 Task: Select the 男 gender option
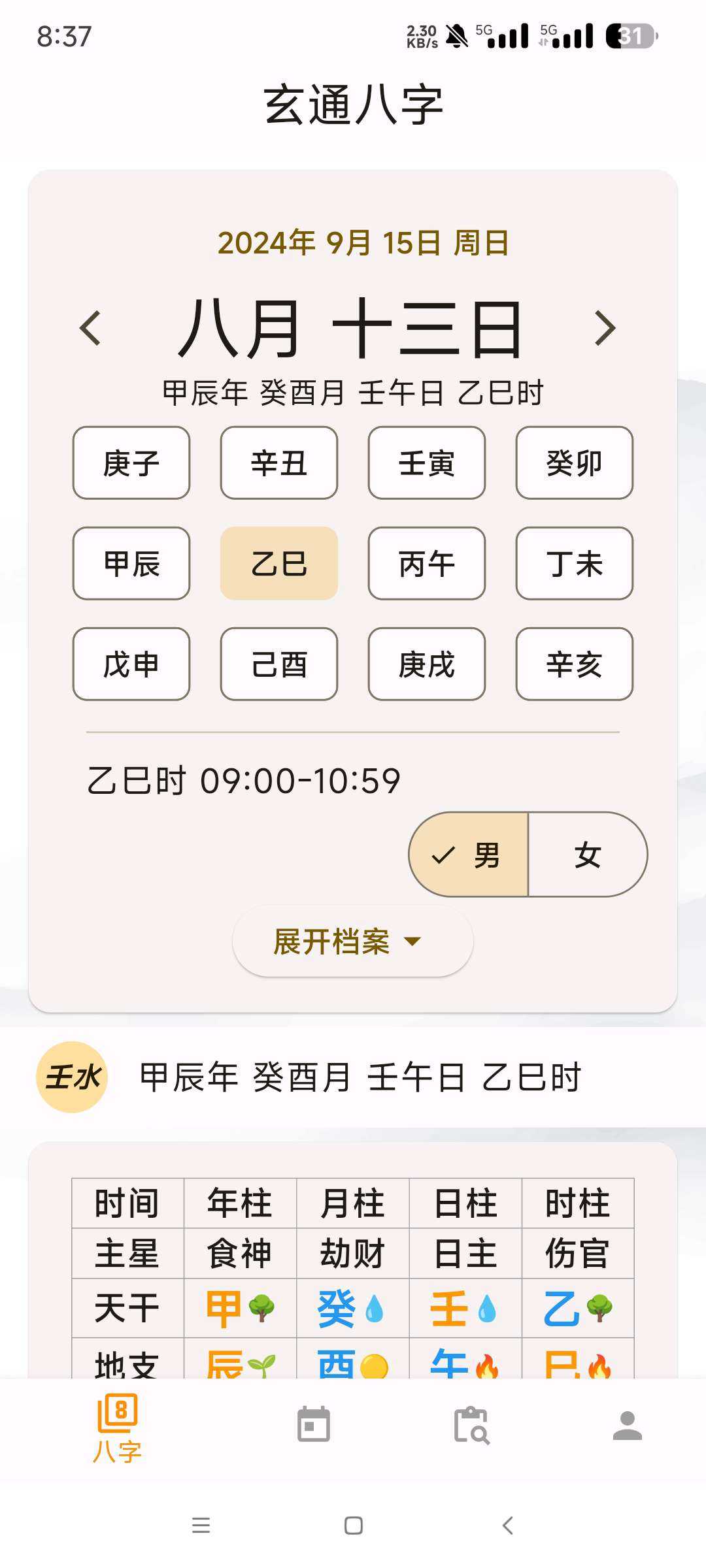(x=468, y=855)
